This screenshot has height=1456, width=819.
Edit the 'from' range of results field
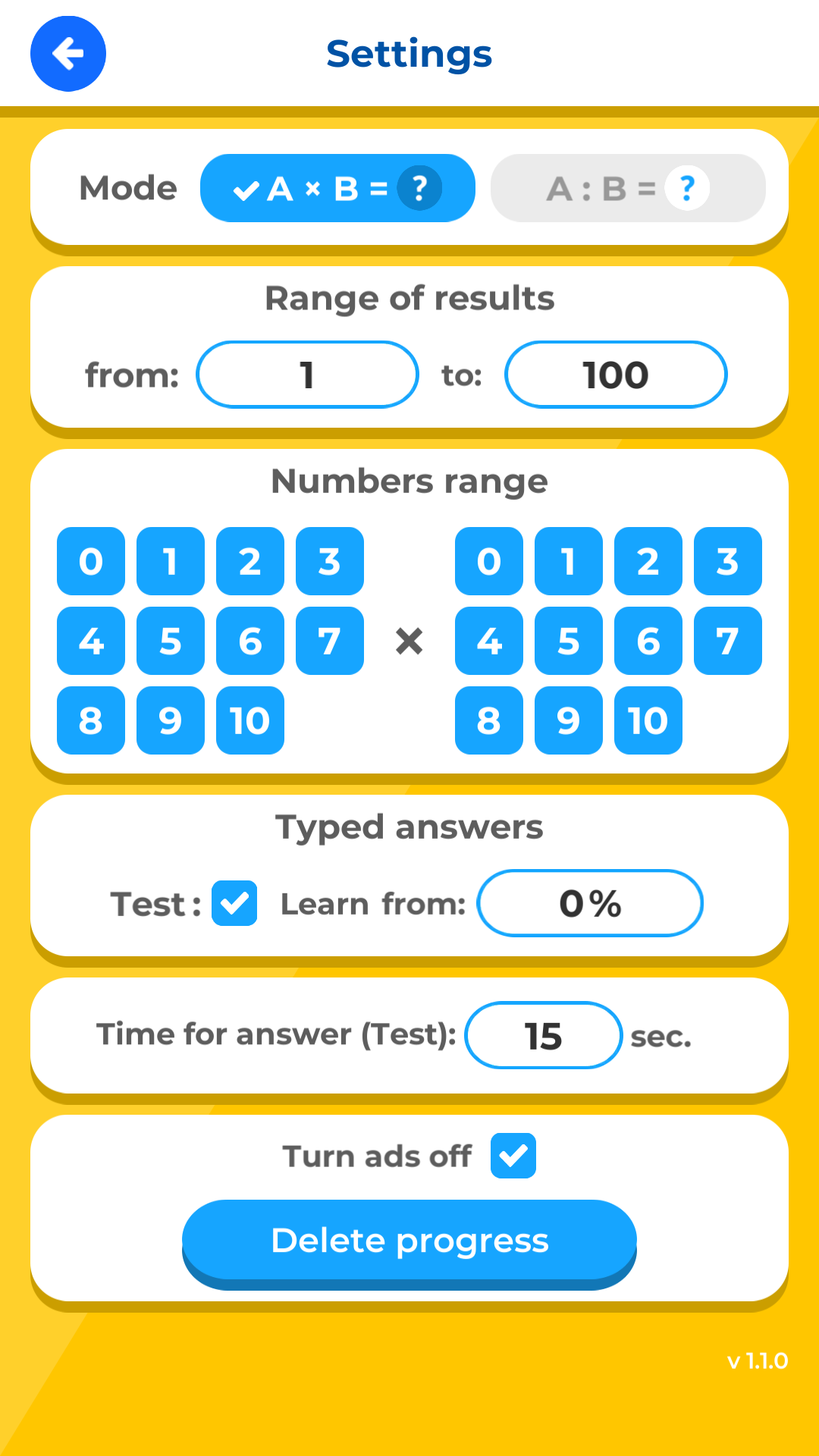[x=306, y=374]
